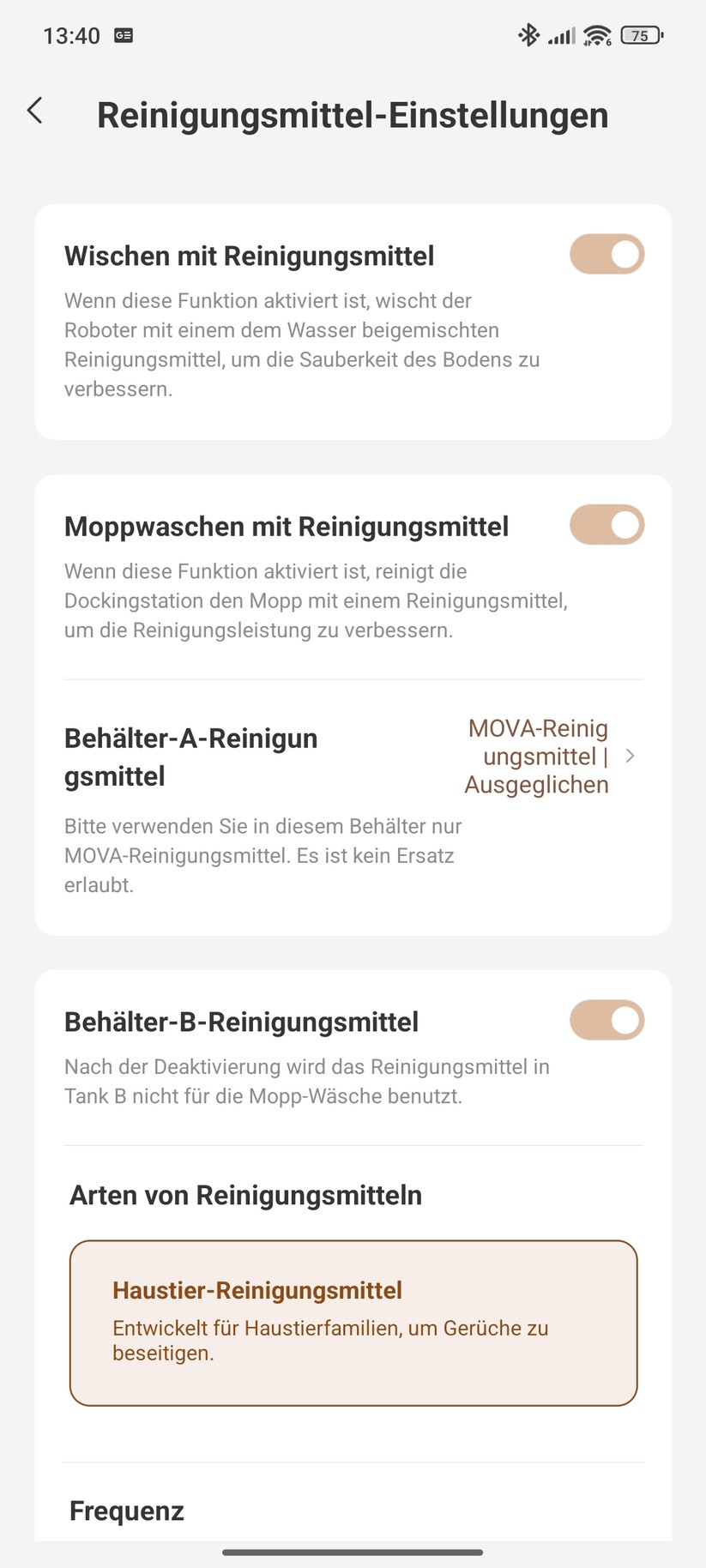Viewport: 706px width, 1568px height.
Task: Turn off Moppwaschen mit Reinigungsmittel
Action: [606, 525]
